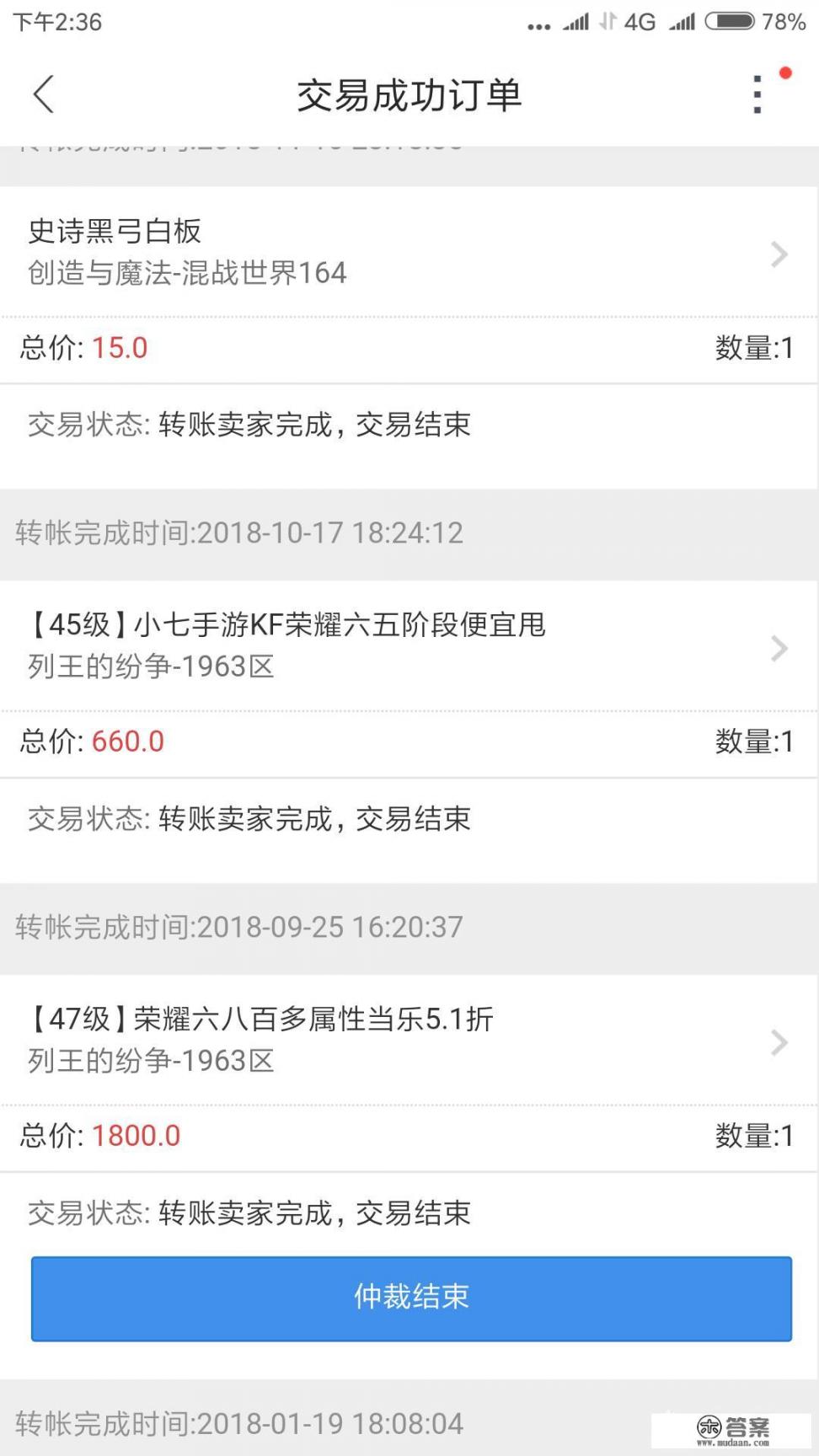
Task: Tap the red notification dot near the menu
Action: click(784, 73)
